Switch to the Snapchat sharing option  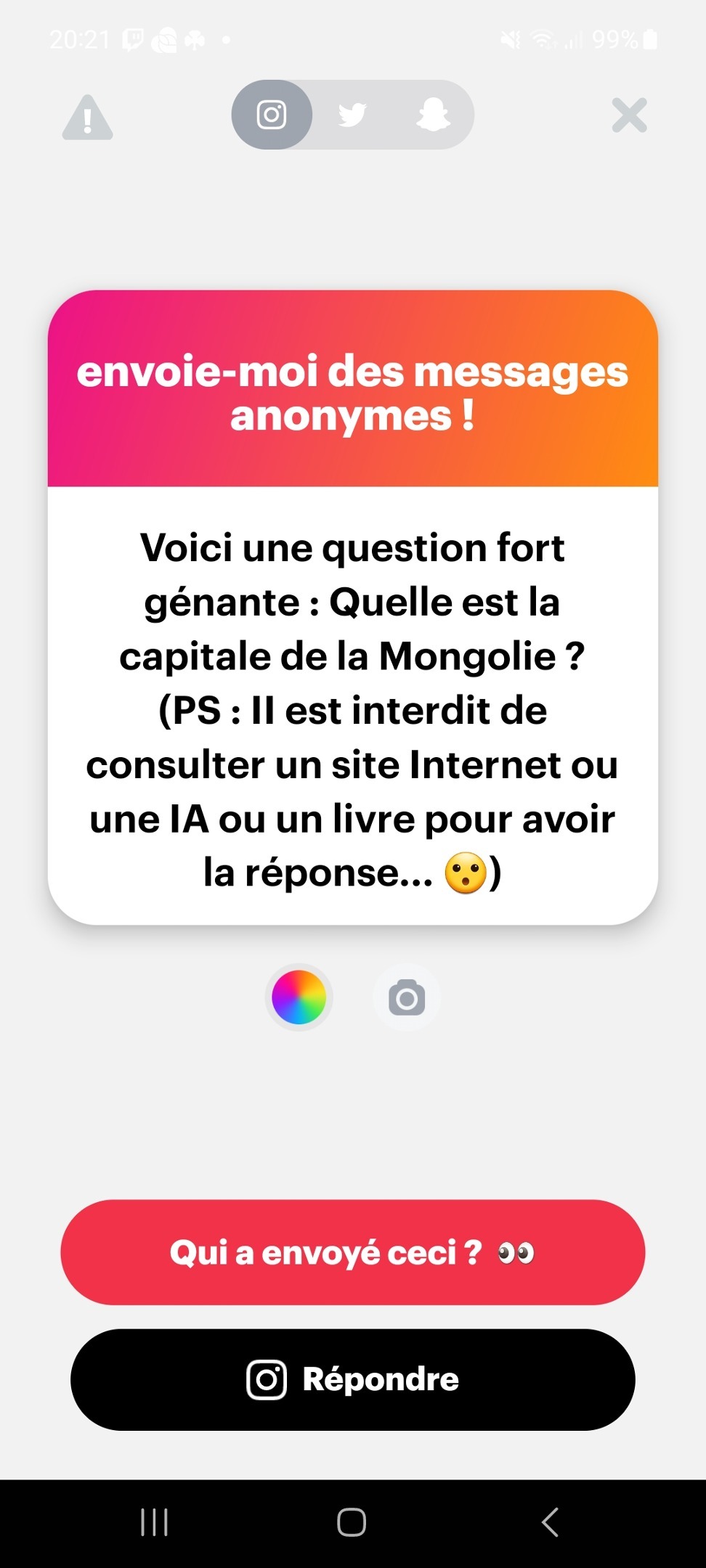pos(433,115)
